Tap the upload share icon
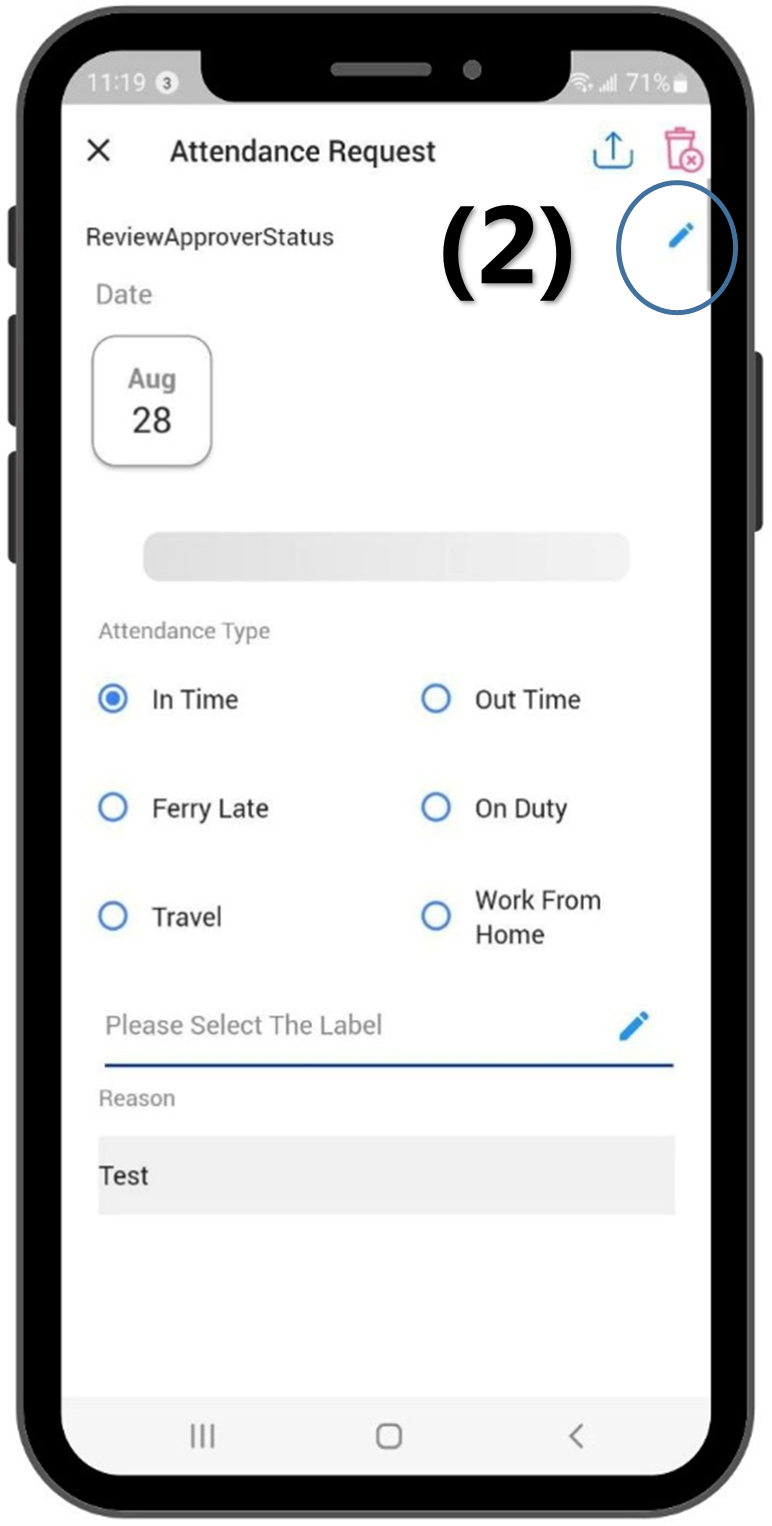 tap(613, 150)
